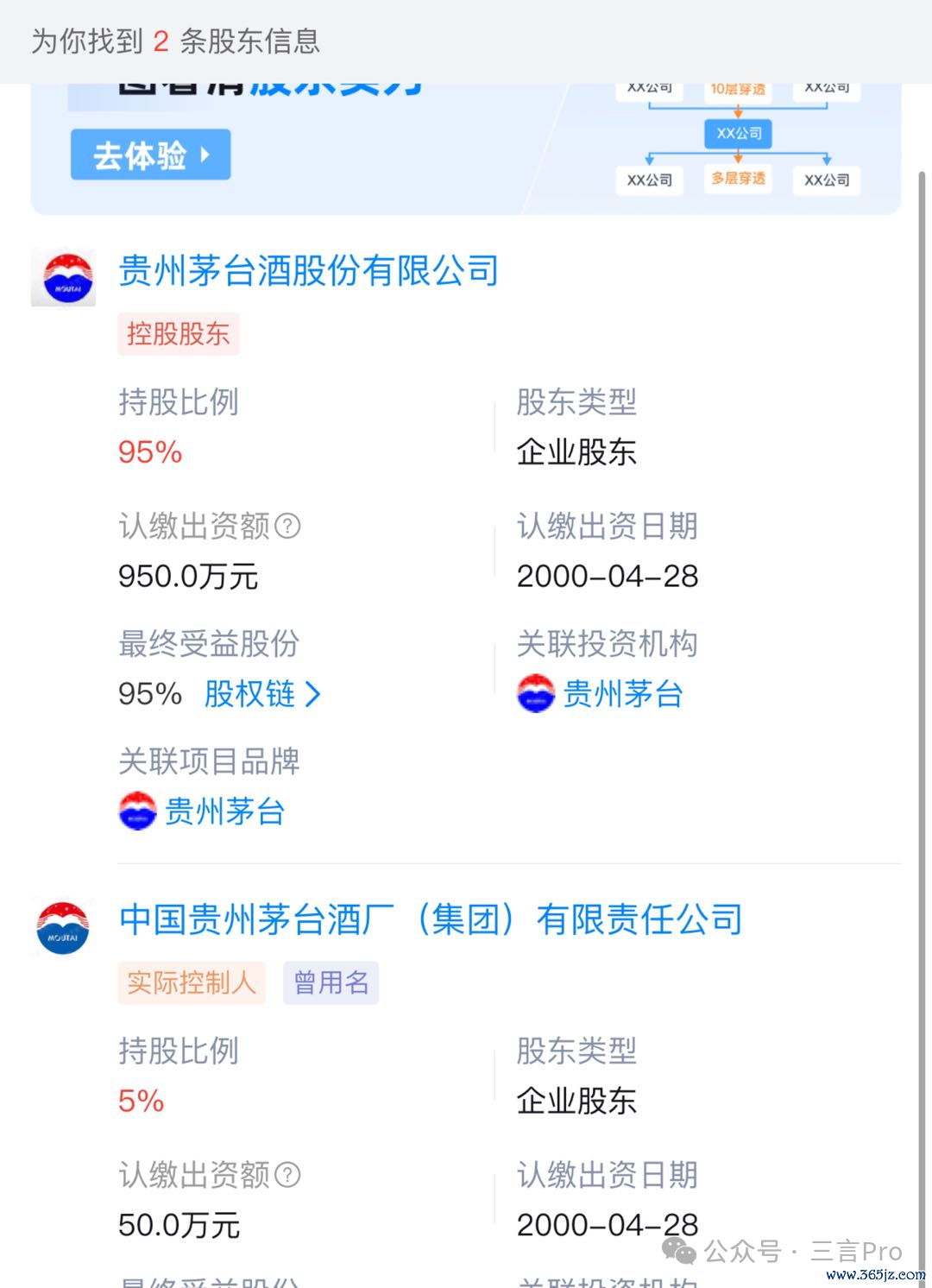Viewport: 932px width, 1288px height.
Task: Tap the 曾用名 tag
Action: point(331,982)
